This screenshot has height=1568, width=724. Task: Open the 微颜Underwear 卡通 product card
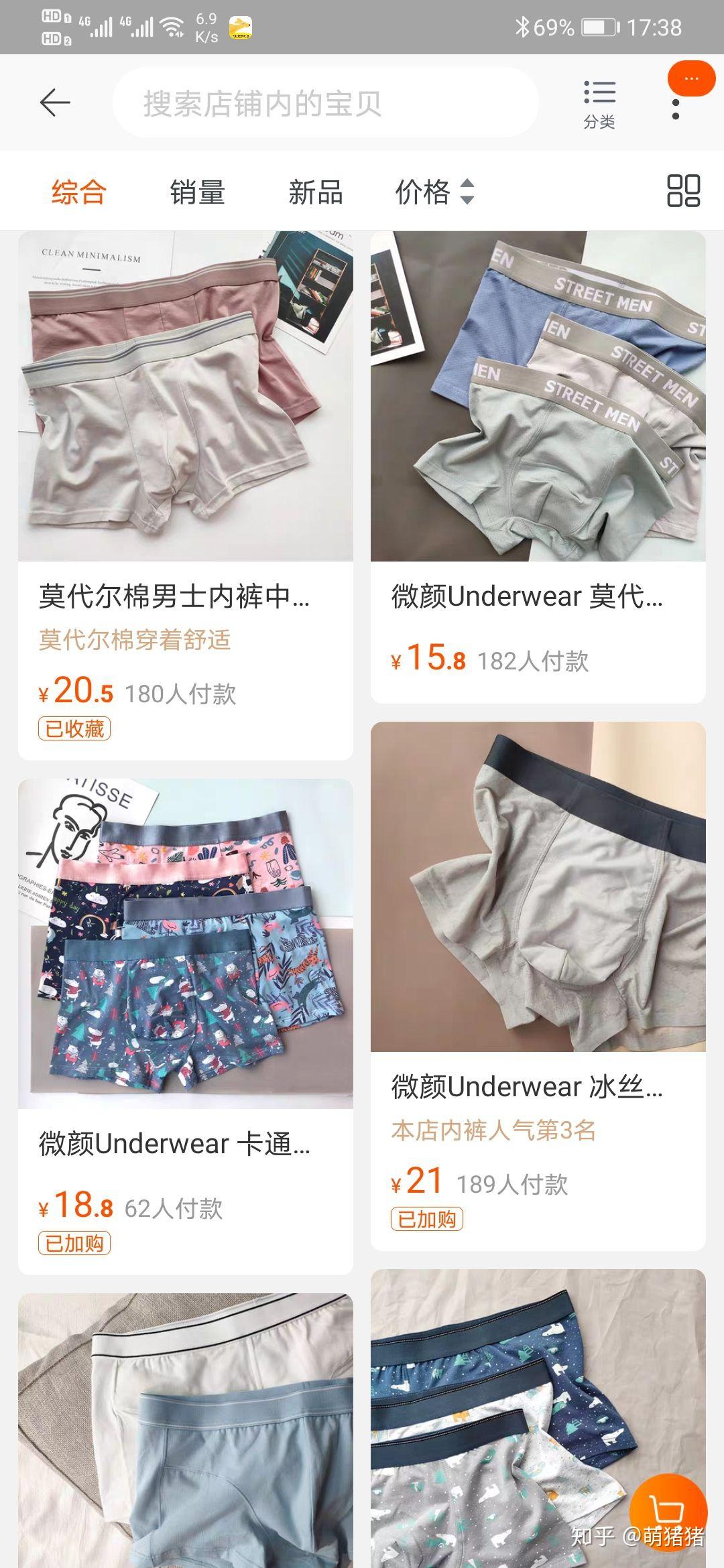coord(186,1025)
